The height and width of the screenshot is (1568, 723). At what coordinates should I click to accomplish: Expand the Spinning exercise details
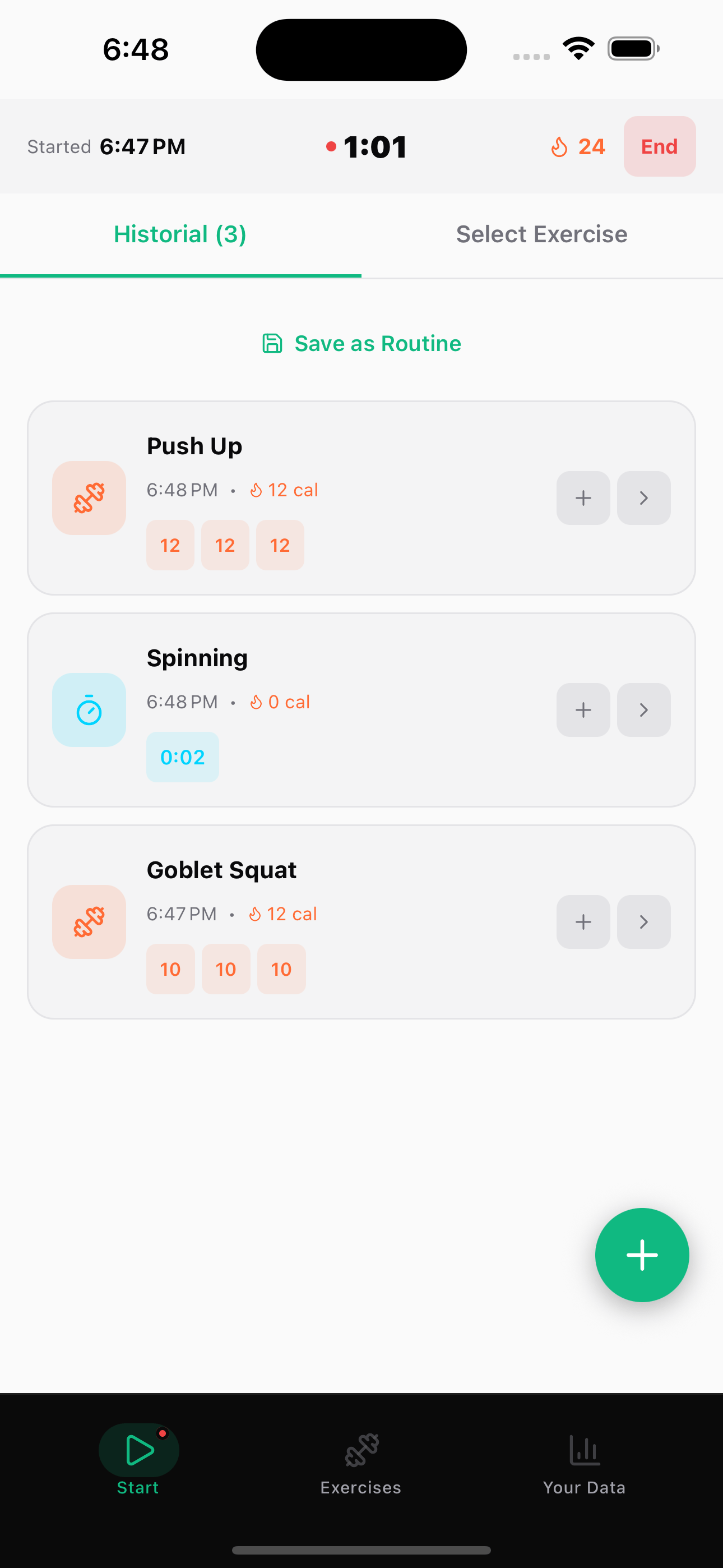pos(643,710)
